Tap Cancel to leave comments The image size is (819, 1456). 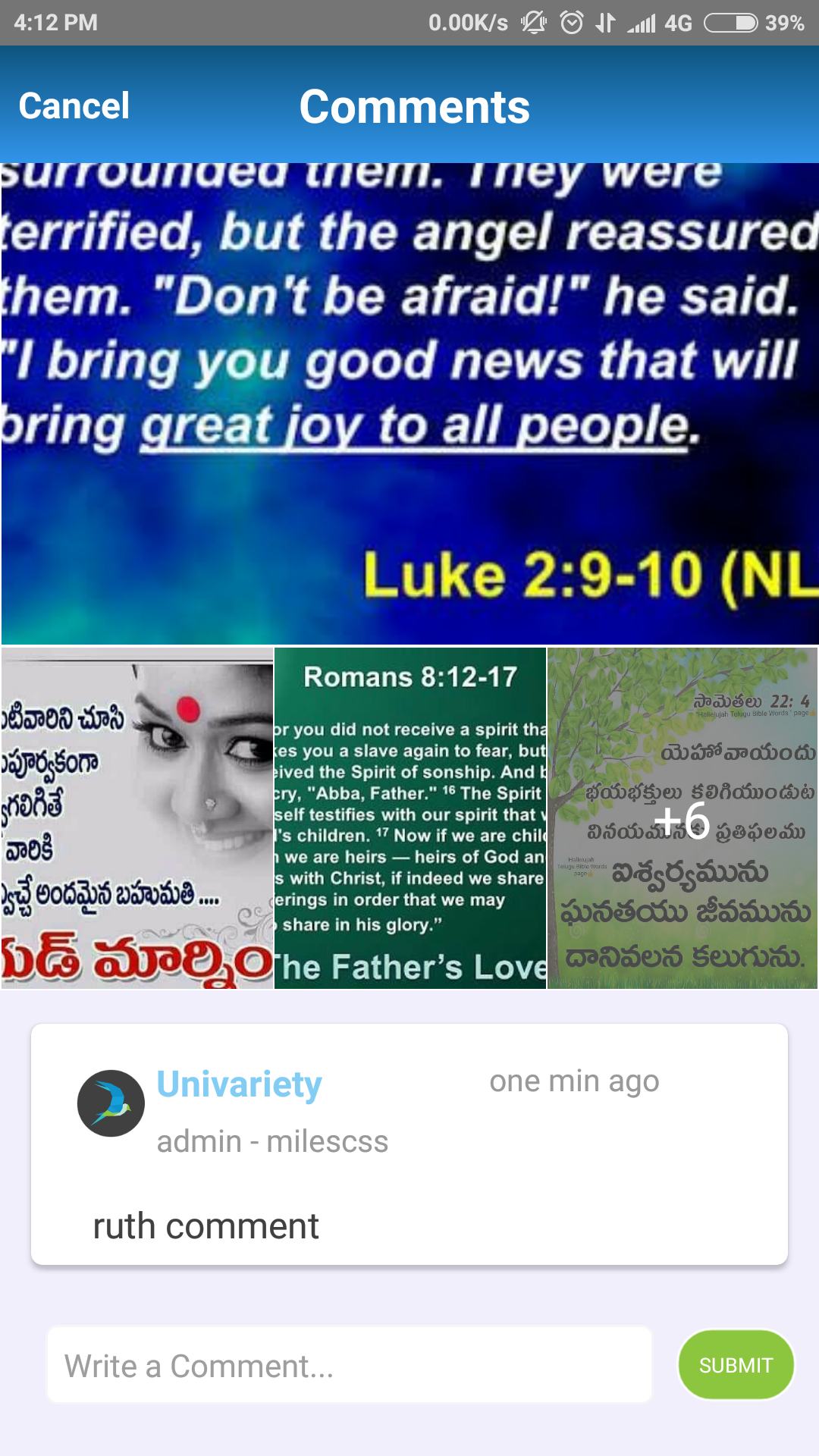pyautogui.click(x=74, y=105)
